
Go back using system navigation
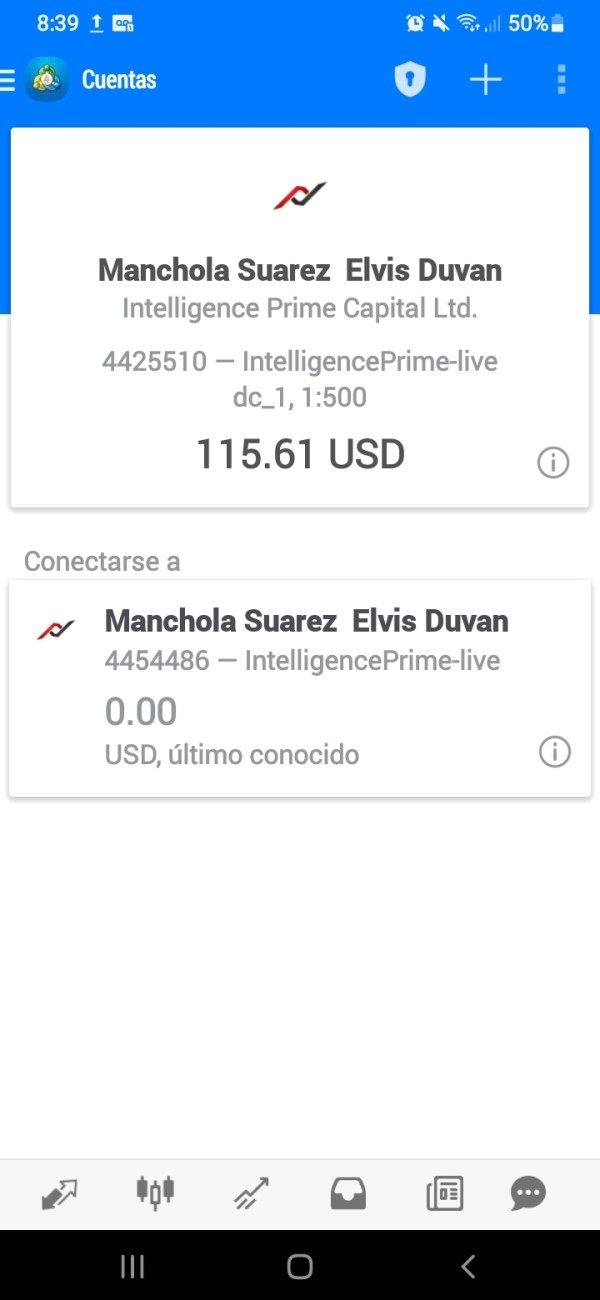click(467, 1267)
